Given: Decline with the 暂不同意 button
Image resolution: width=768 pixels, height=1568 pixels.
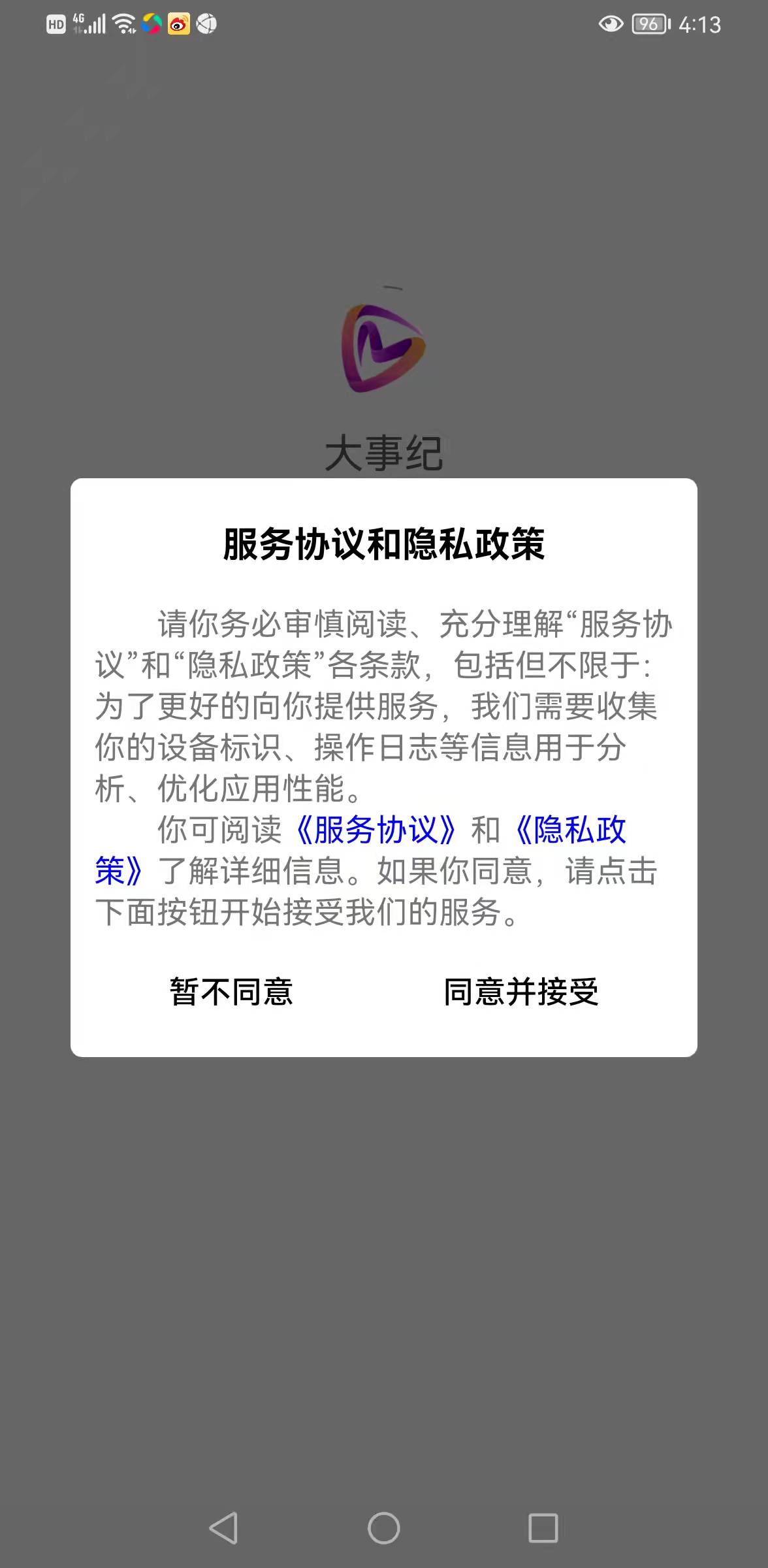Looking at the screenshot, I should tap(231, 992).
